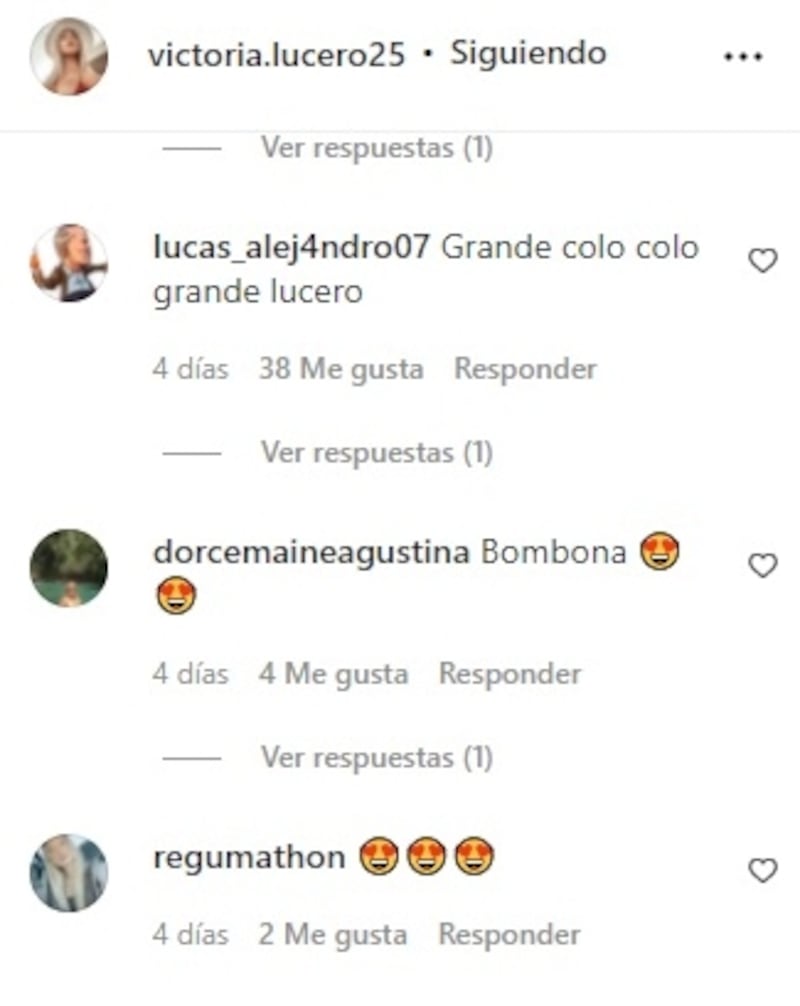The height and width of the screenshot is (1006, 800).
Task: Show the 4 likes on dorcemaineagustina's comment
Action: pos(333,674)
